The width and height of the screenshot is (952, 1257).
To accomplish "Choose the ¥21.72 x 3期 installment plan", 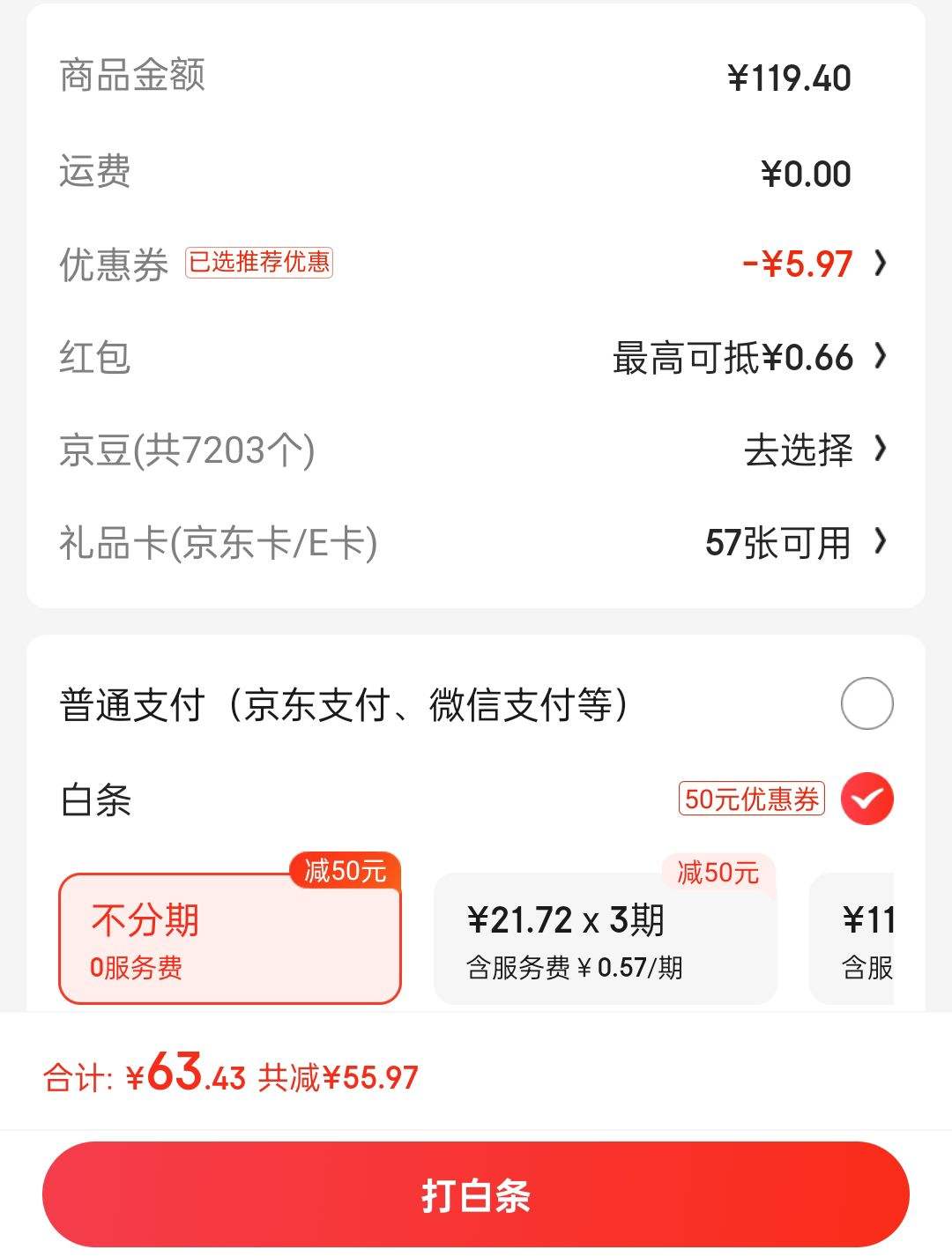I will point(606,937).
